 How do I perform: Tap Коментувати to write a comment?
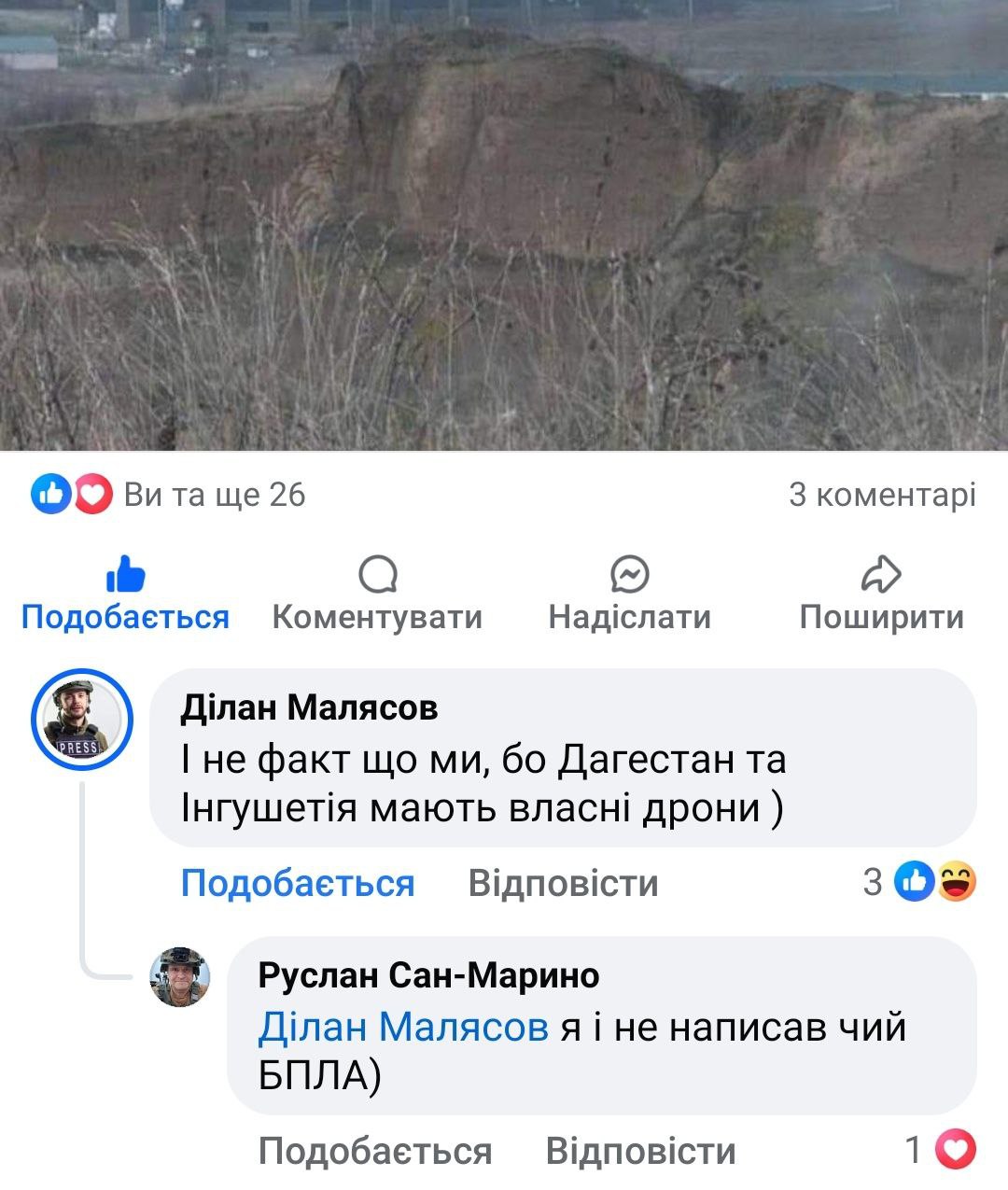[377, 594]
